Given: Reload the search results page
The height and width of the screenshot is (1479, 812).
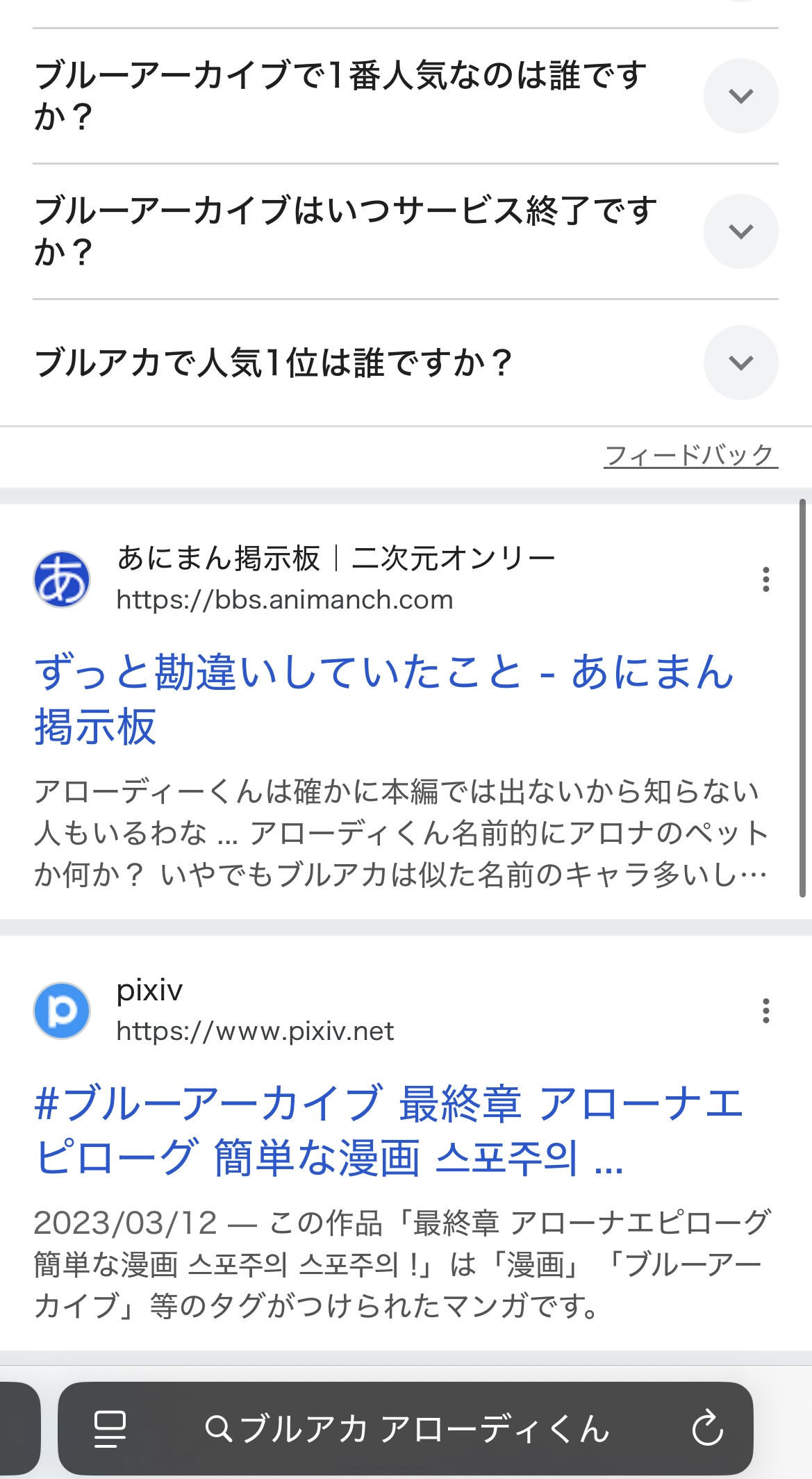Looking at the screenshot, I should (x=707, y=1429).
